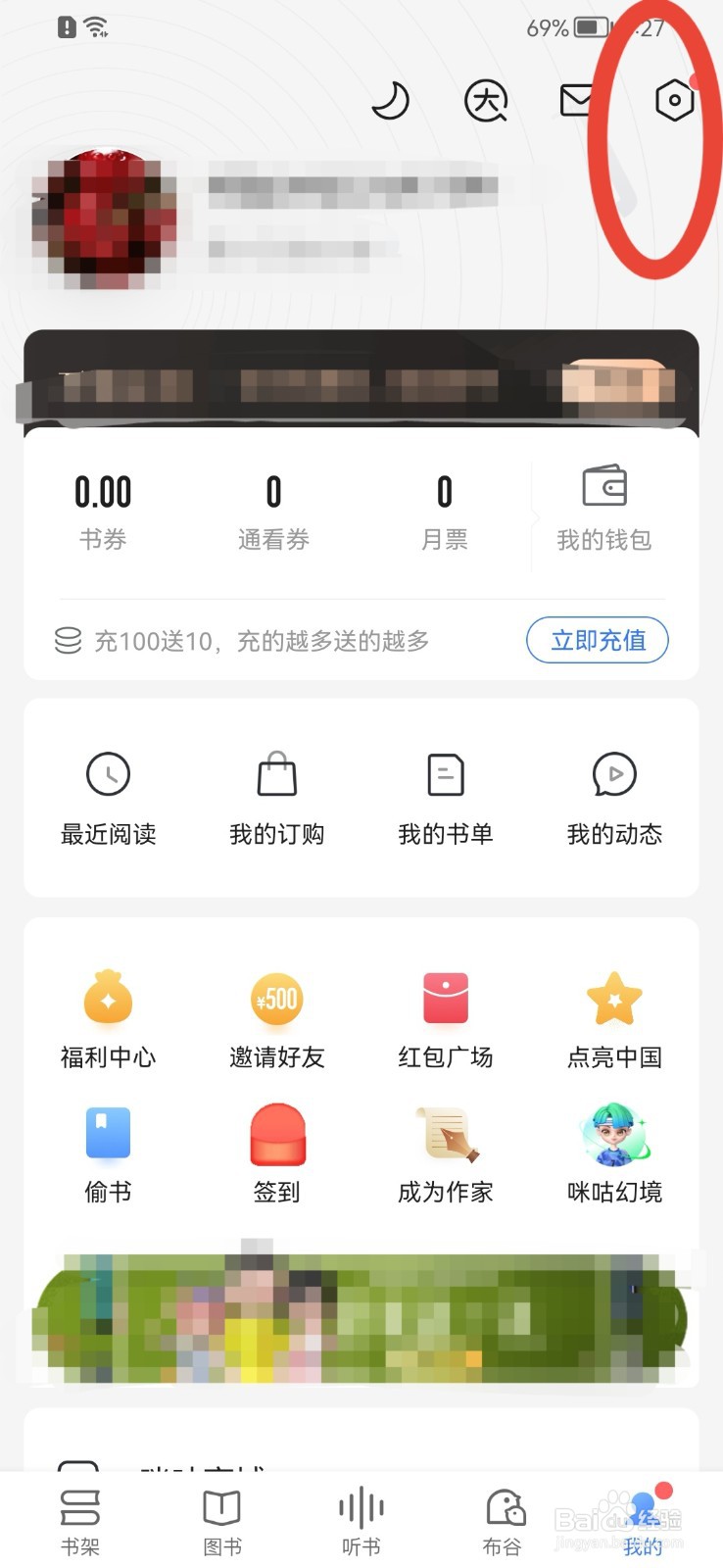Switch to the 书架 bookshelf tab
The width and height of the screenshot is (723, 1568).
[80, 1520]
